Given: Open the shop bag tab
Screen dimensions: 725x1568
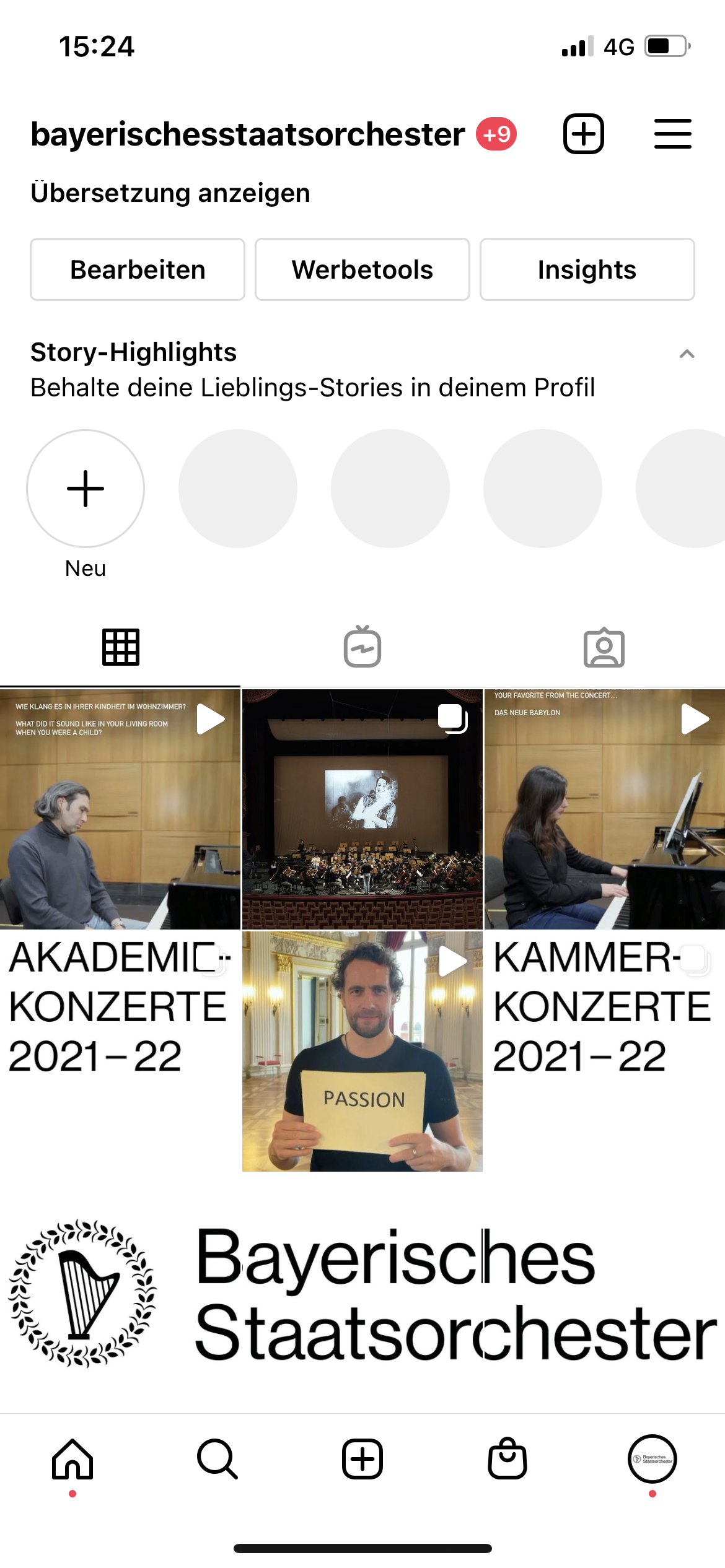Looking at the screenshot, I should 507,1459.
